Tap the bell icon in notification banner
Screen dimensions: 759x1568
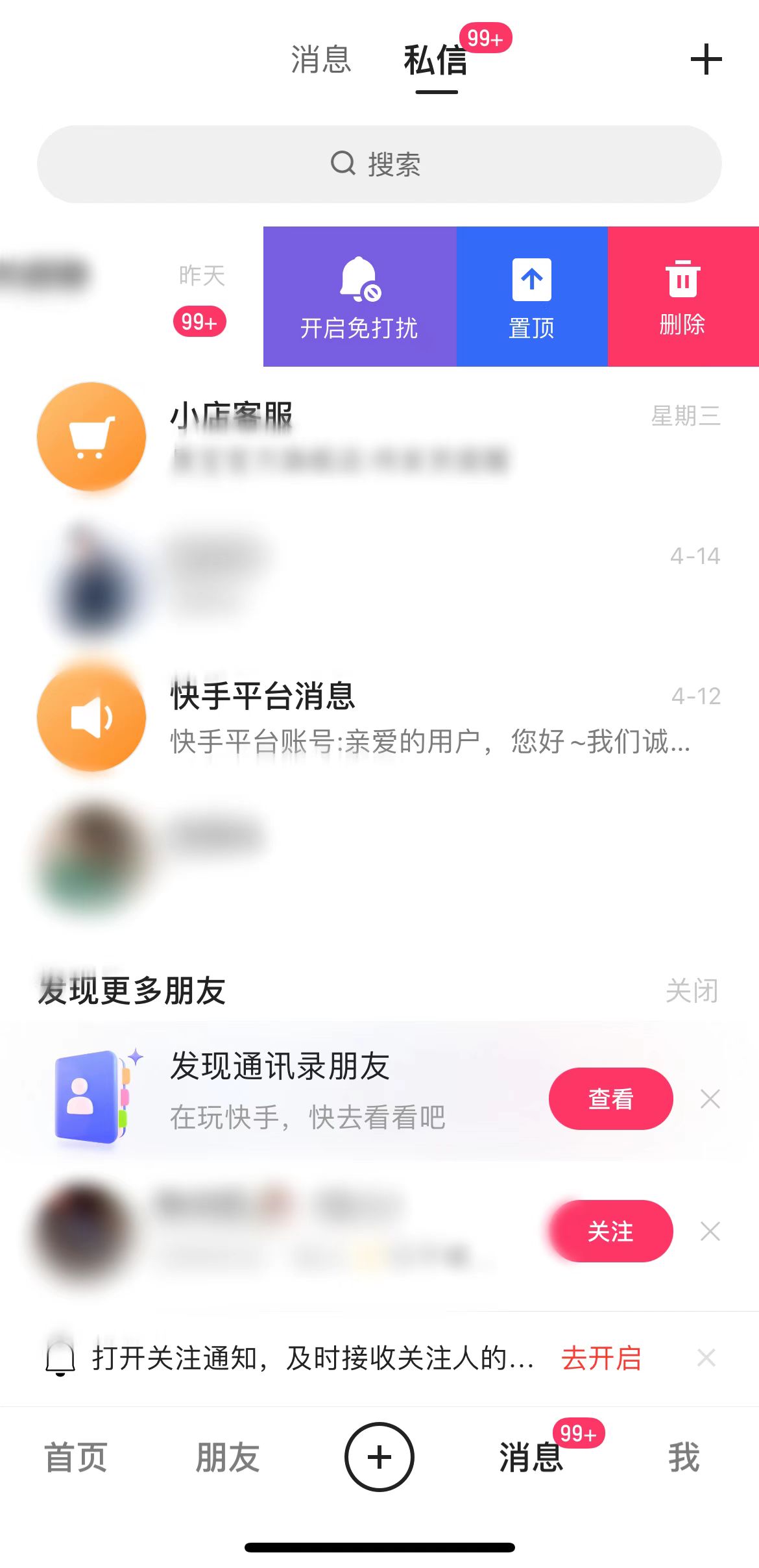pos(62,1356)
